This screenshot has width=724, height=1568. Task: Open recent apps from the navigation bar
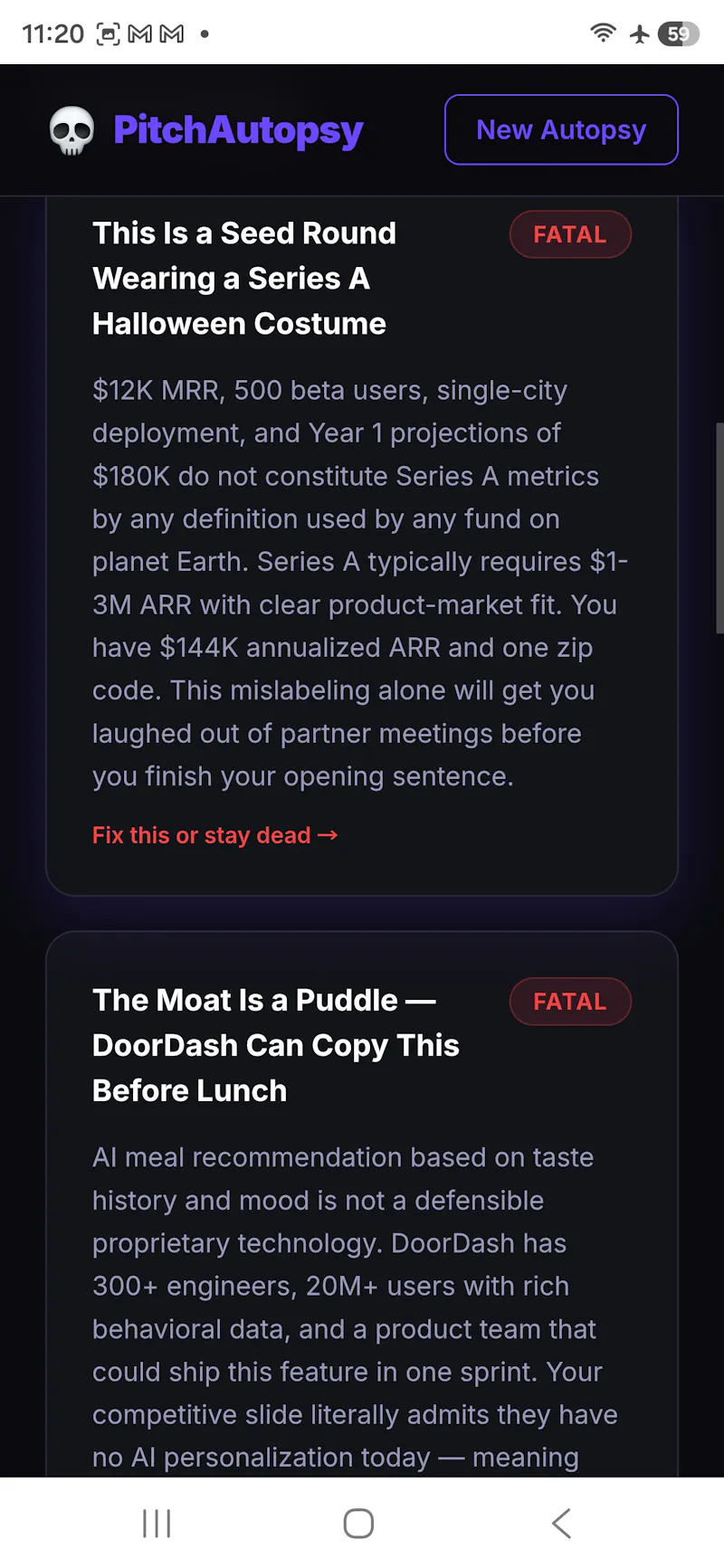157,1523
